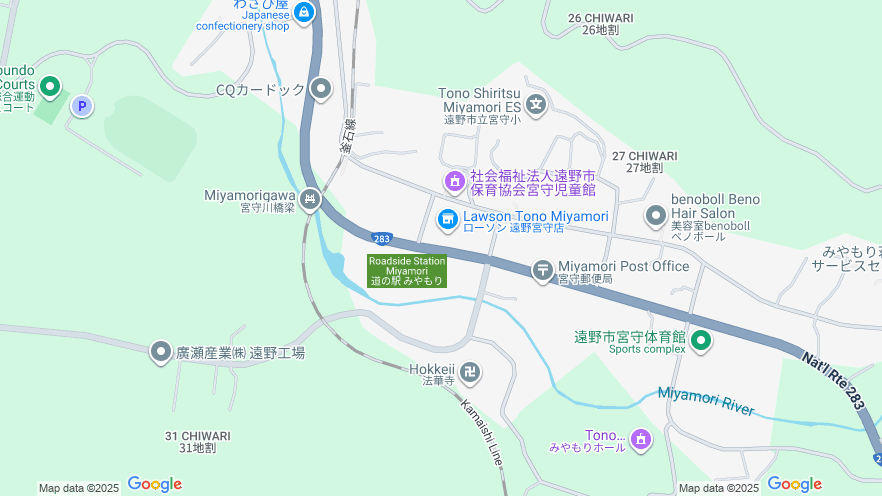Tap the Japanese confectionery shop pin

304,14
